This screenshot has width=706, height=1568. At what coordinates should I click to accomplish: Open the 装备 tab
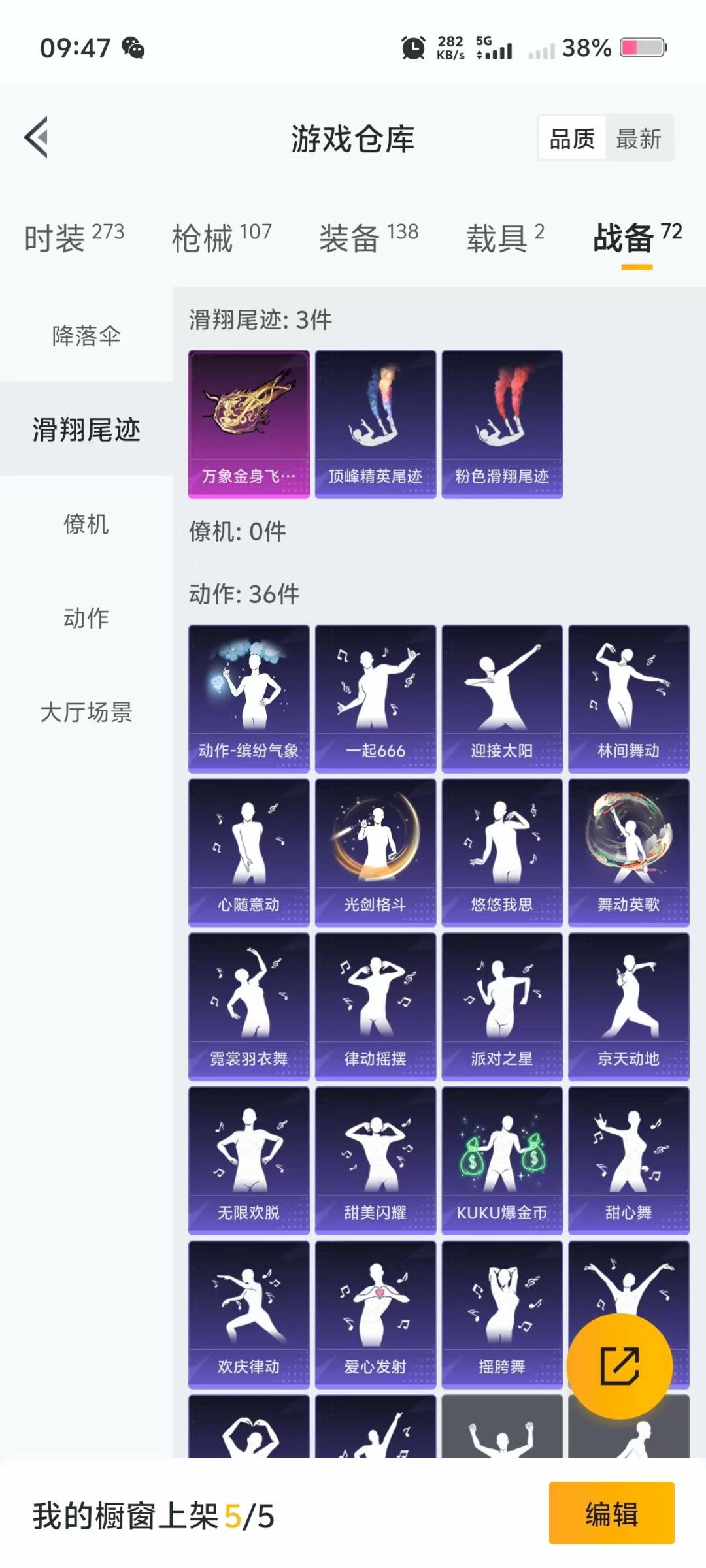[368, 237]
